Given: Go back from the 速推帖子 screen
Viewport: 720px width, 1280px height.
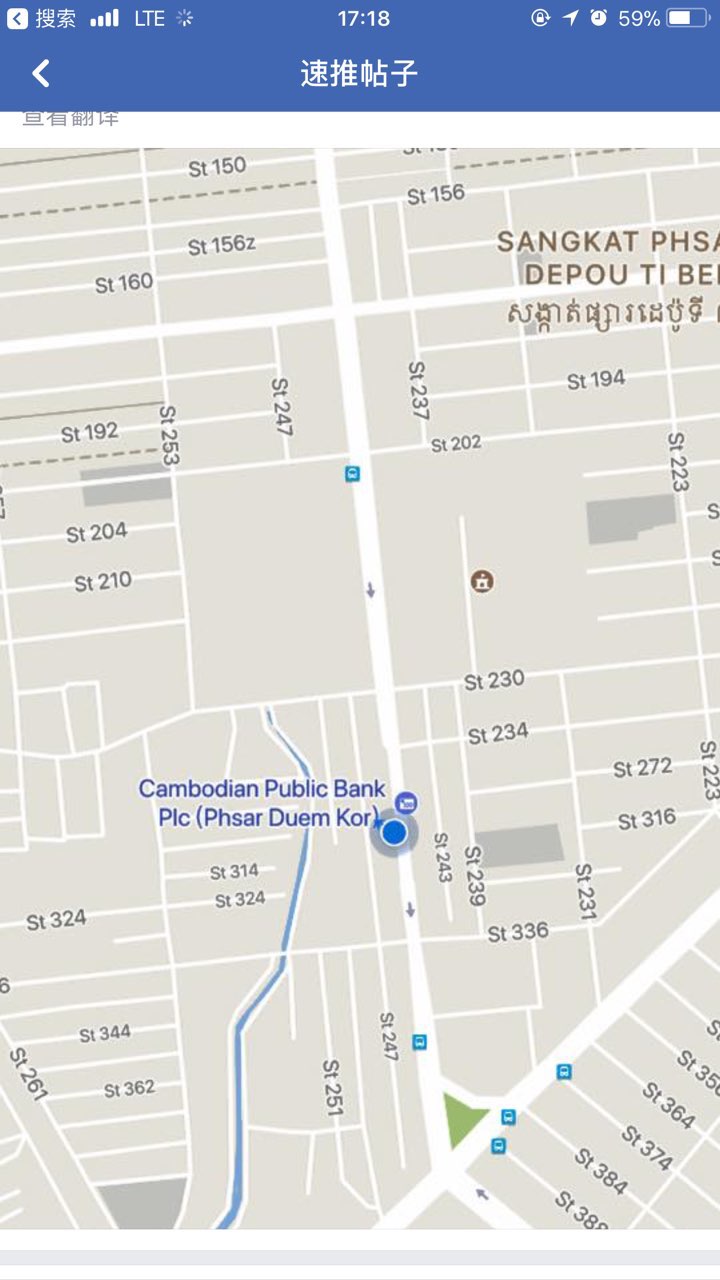Looking at the screenshot, I should pyautogui.click(x=41, y=73).
